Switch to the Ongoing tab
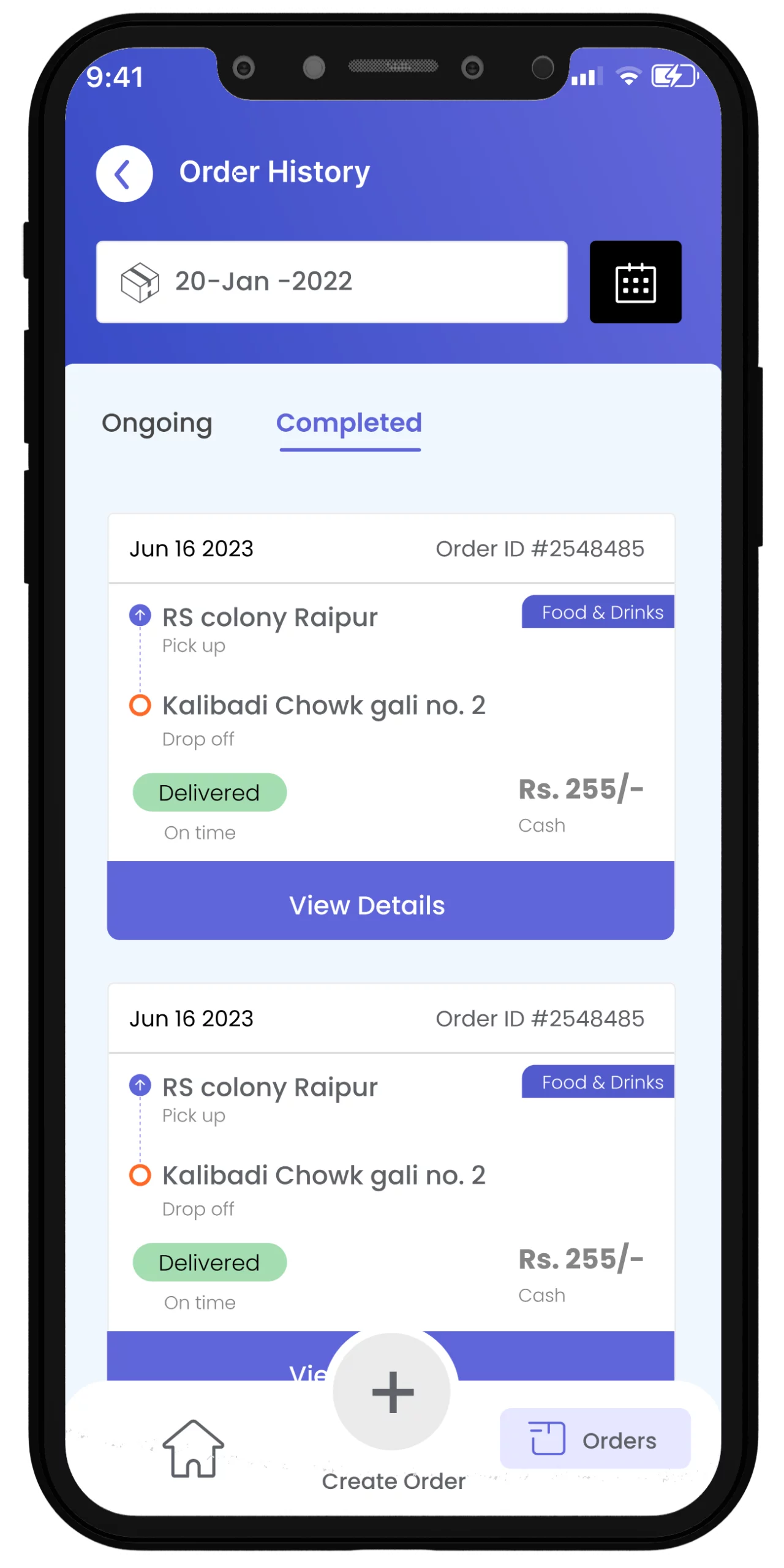Viewport: 784px width, 1568px height. tap(157, 423)
